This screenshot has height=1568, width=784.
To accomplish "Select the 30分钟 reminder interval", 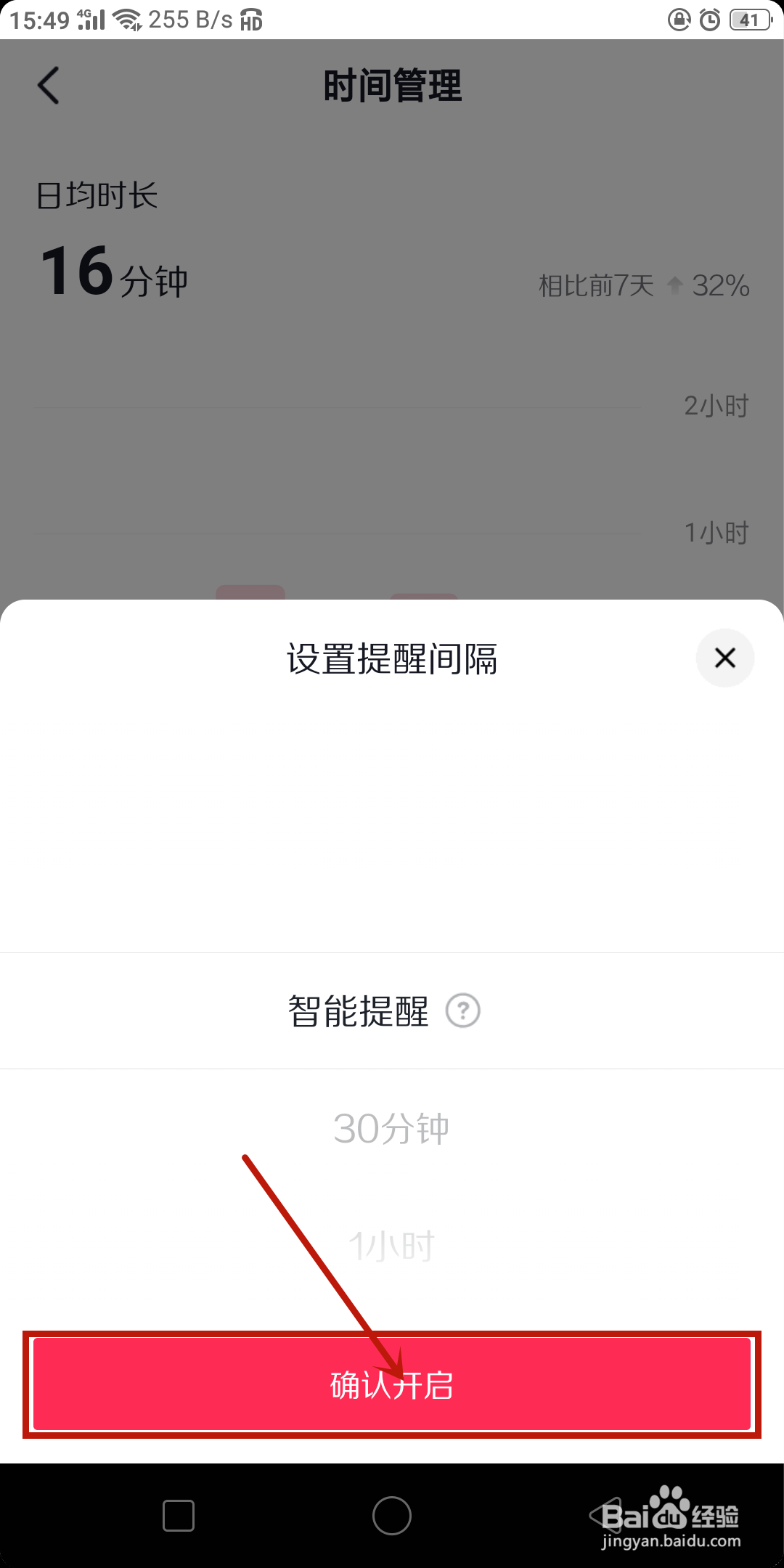I will tap(392, 1127).
